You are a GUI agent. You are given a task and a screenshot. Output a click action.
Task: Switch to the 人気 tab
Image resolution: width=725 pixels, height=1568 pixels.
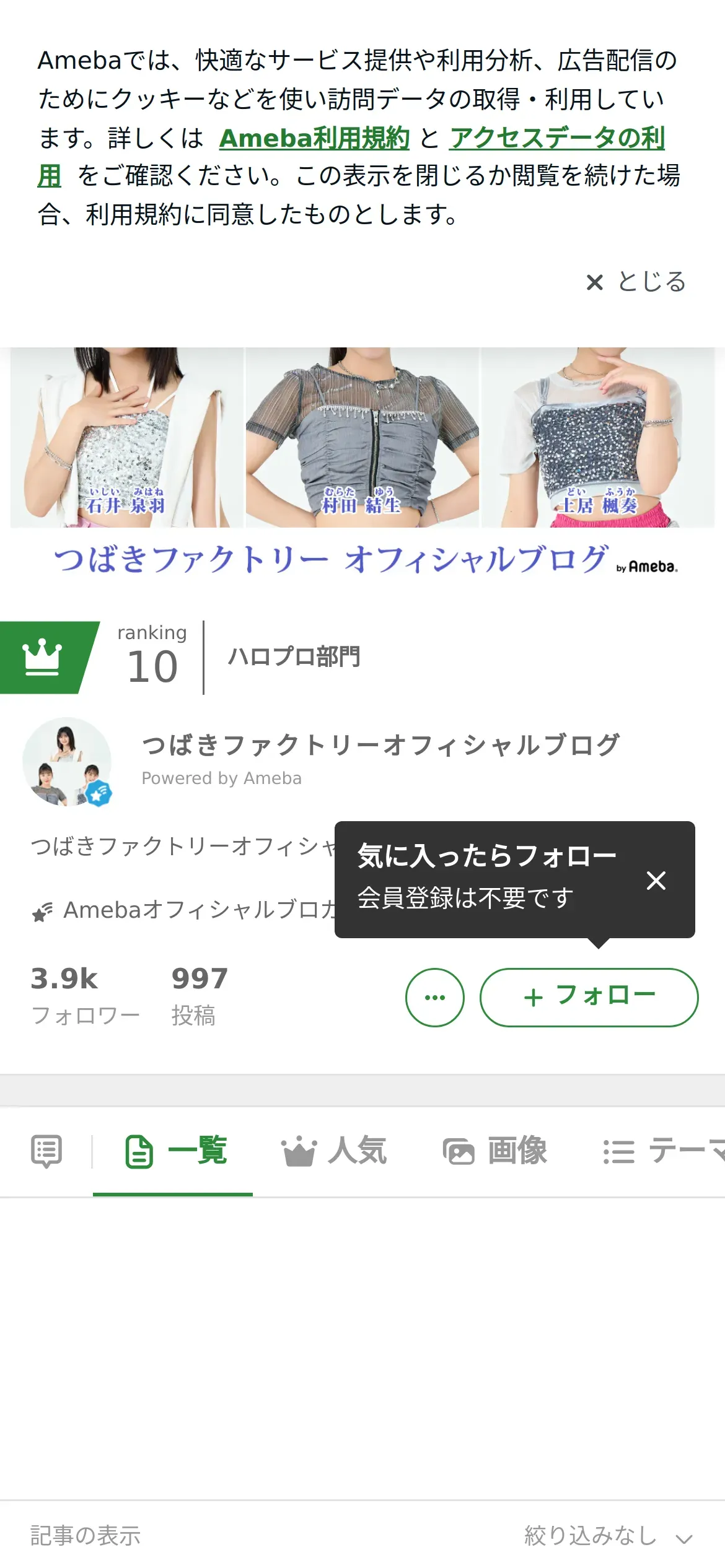pyautogui.click(x=334, y=1152)
